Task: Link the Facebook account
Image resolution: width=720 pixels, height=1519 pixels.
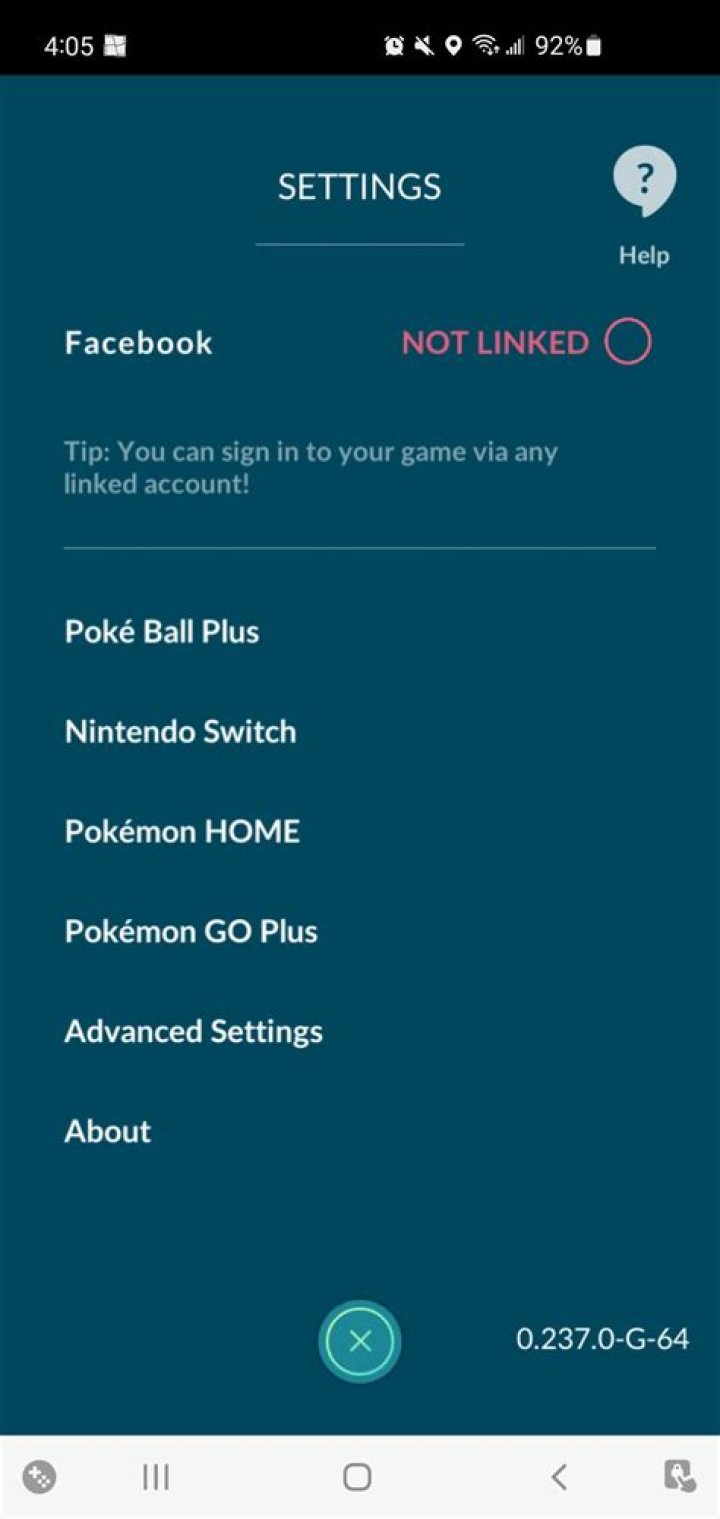Action: point(628,342)
